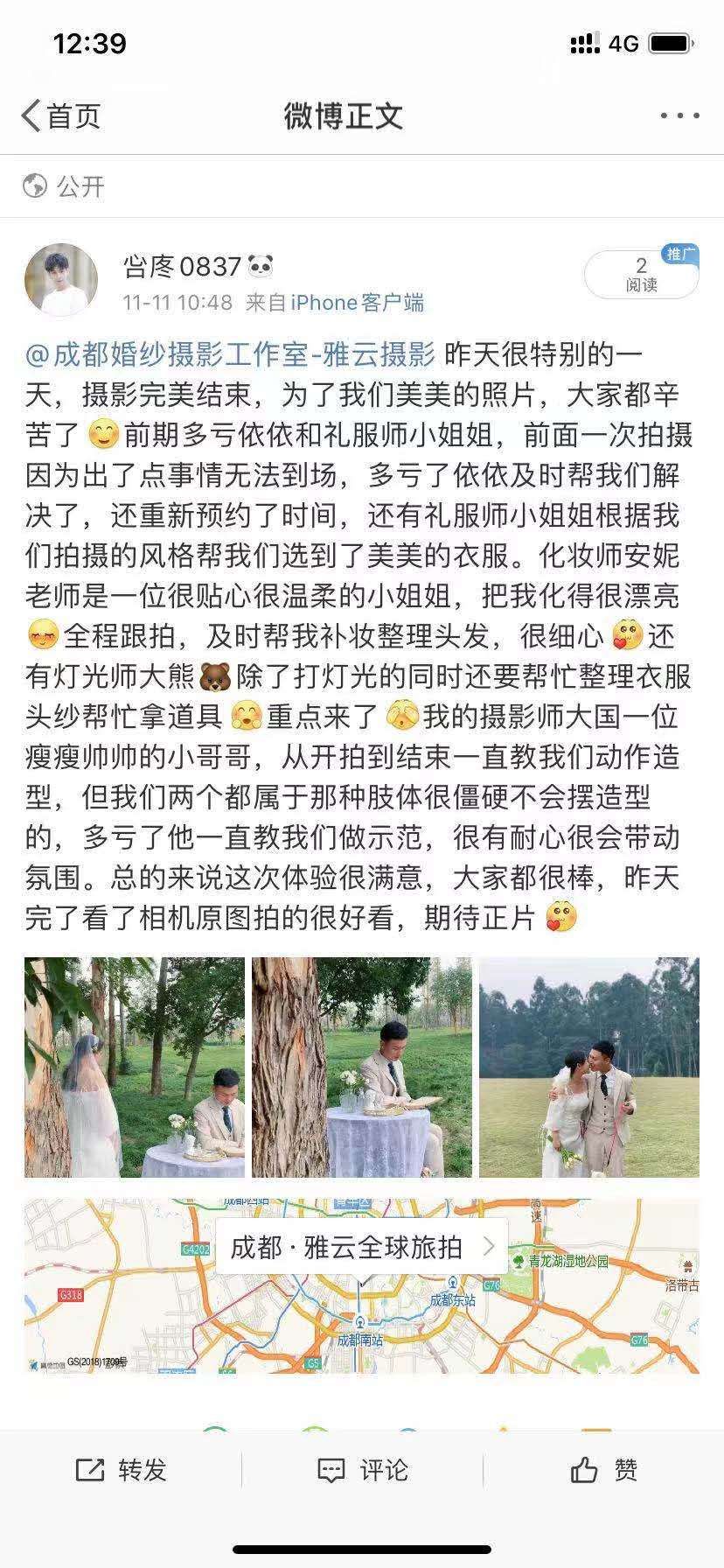
Task: View photo of couple kissing on the lawn
Action: (x=589, y=1067)
